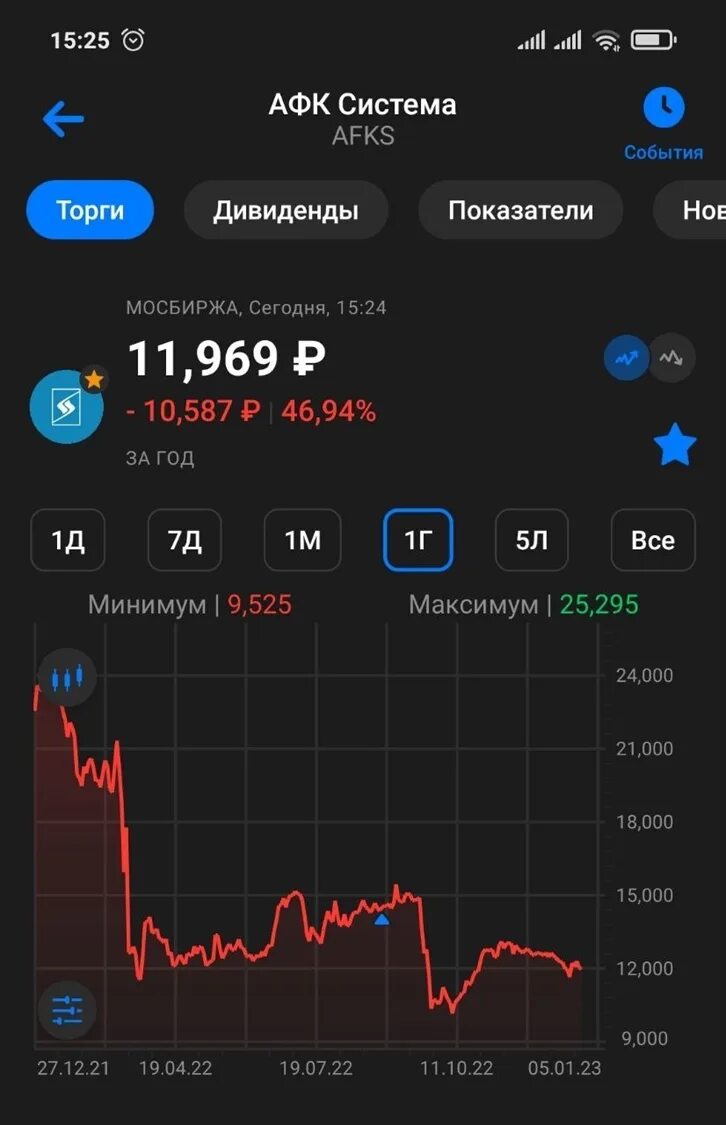Select the grey zigzag chart mode

[672, 358]
